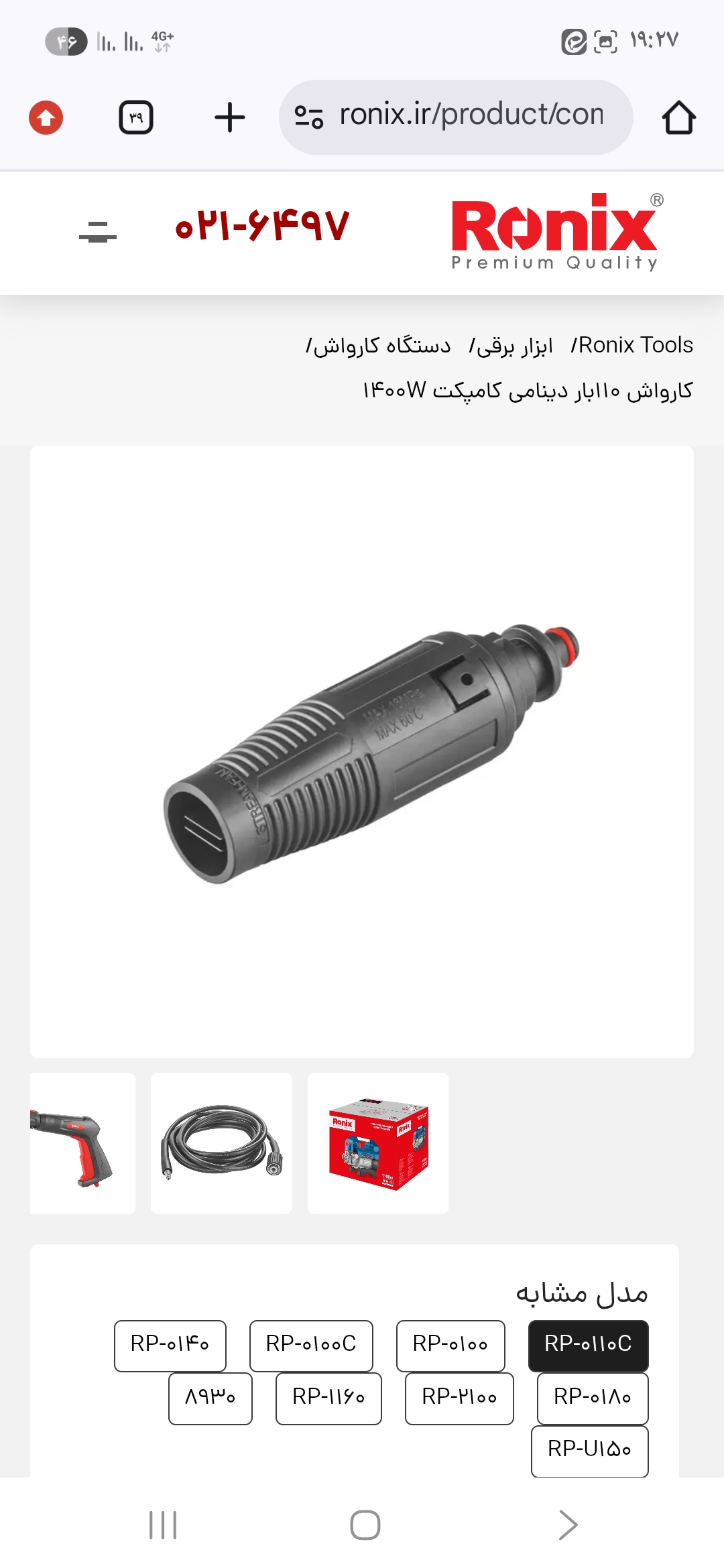Select similar model RP-U۱۵۰
Image resolution: width=724 pixels, height=1568 pixels.
tap(590, 1451)
